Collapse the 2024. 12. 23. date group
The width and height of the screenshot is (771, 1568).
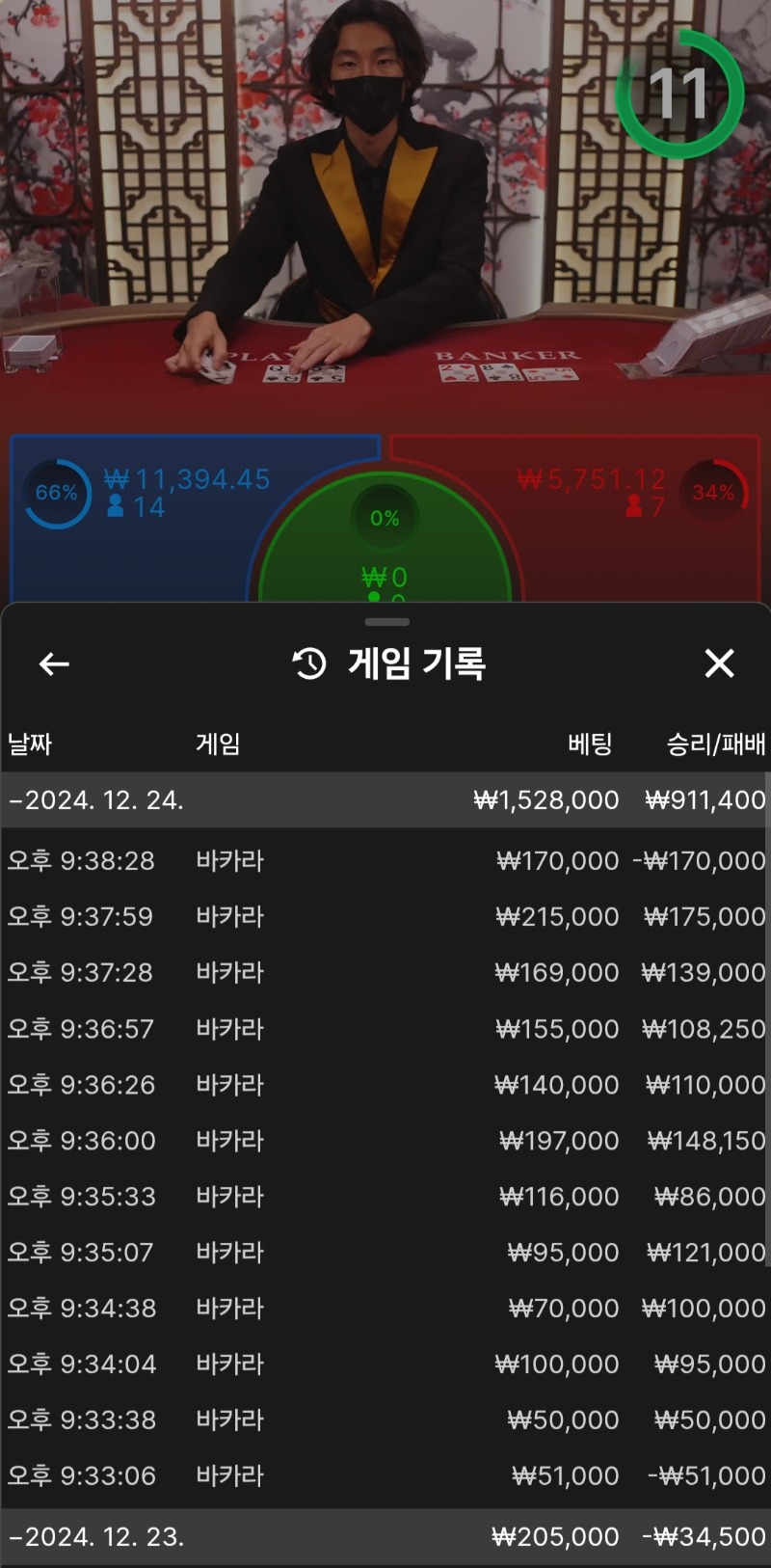click(x=96, y=1536)
